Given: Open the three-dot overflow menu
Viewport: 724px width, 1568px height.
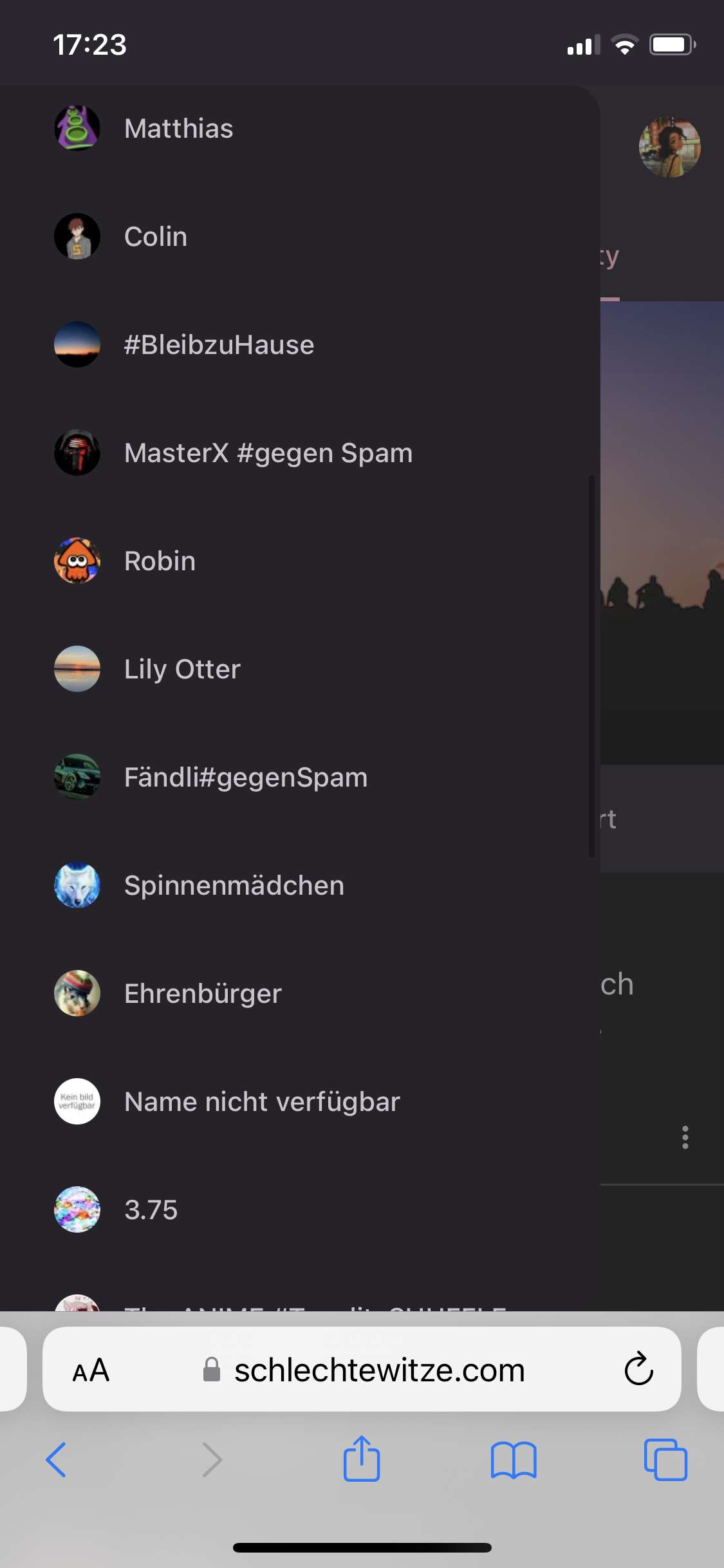Looking at the screenshot, I should [x=685, y=1137].
